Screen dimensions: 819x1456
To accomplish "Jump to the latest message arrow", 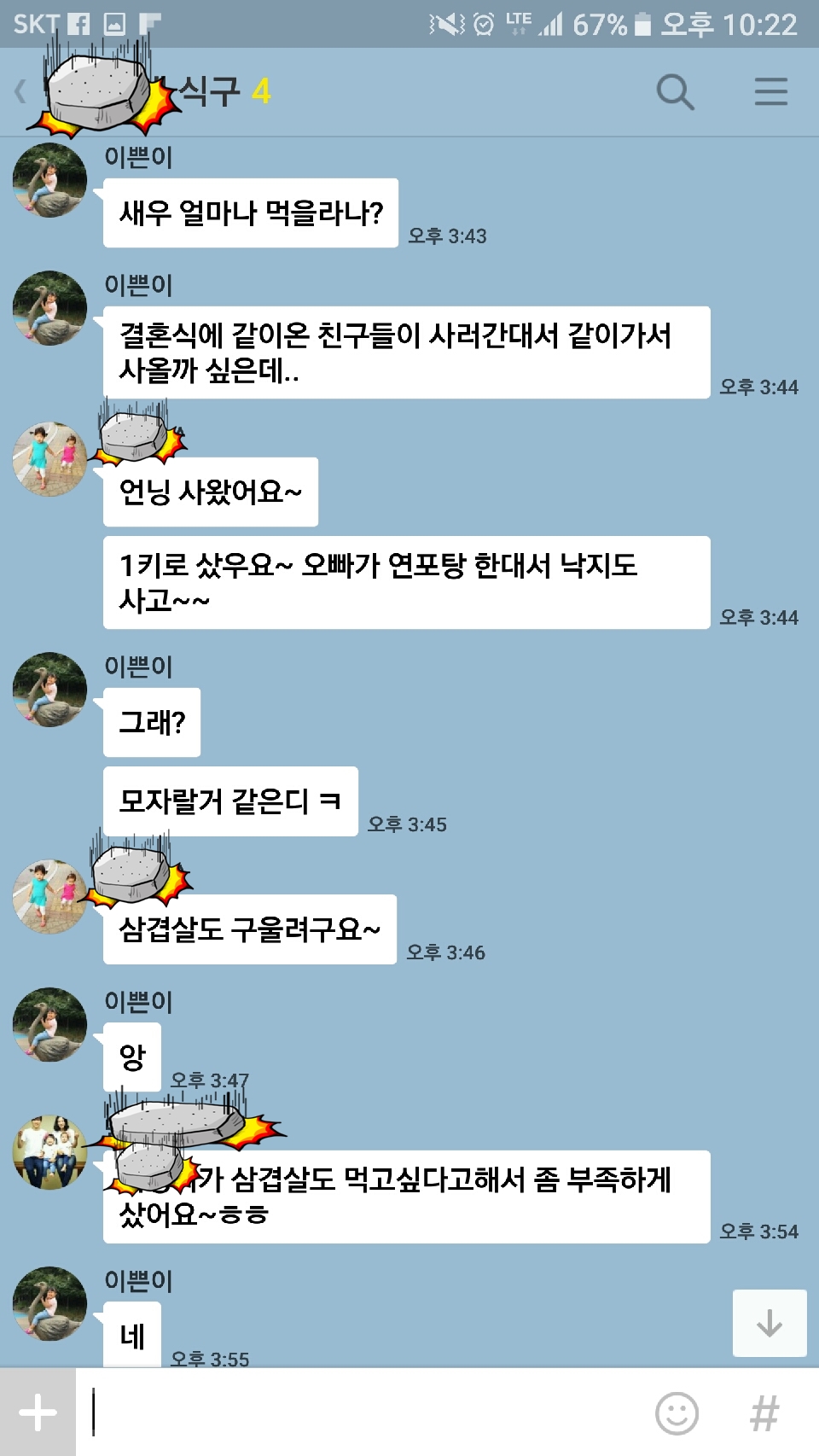I will pyautogui.click(x=769, y=1323).
